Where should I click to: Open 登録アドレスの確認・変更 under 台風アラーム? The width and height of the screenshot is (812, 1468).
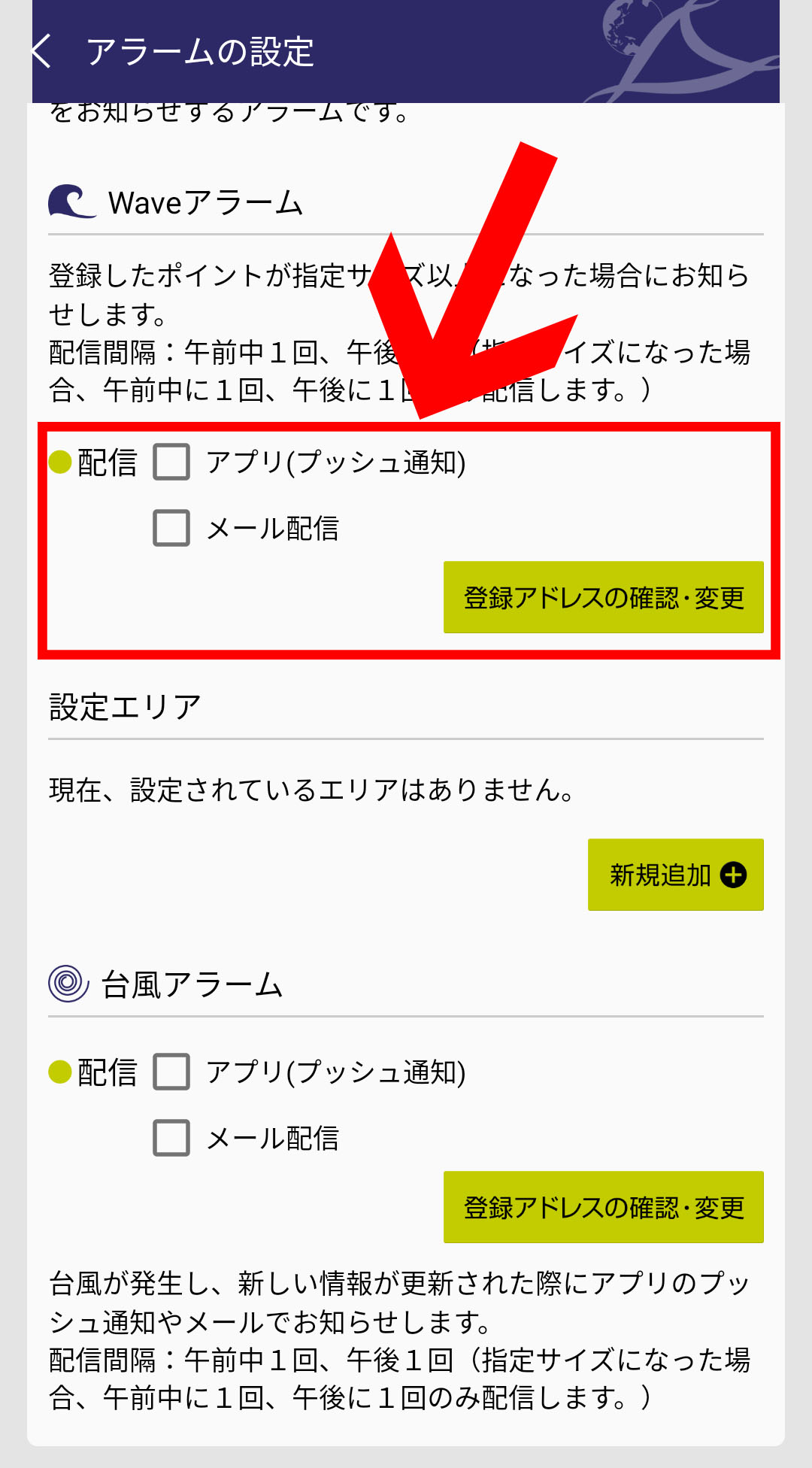603,1207
